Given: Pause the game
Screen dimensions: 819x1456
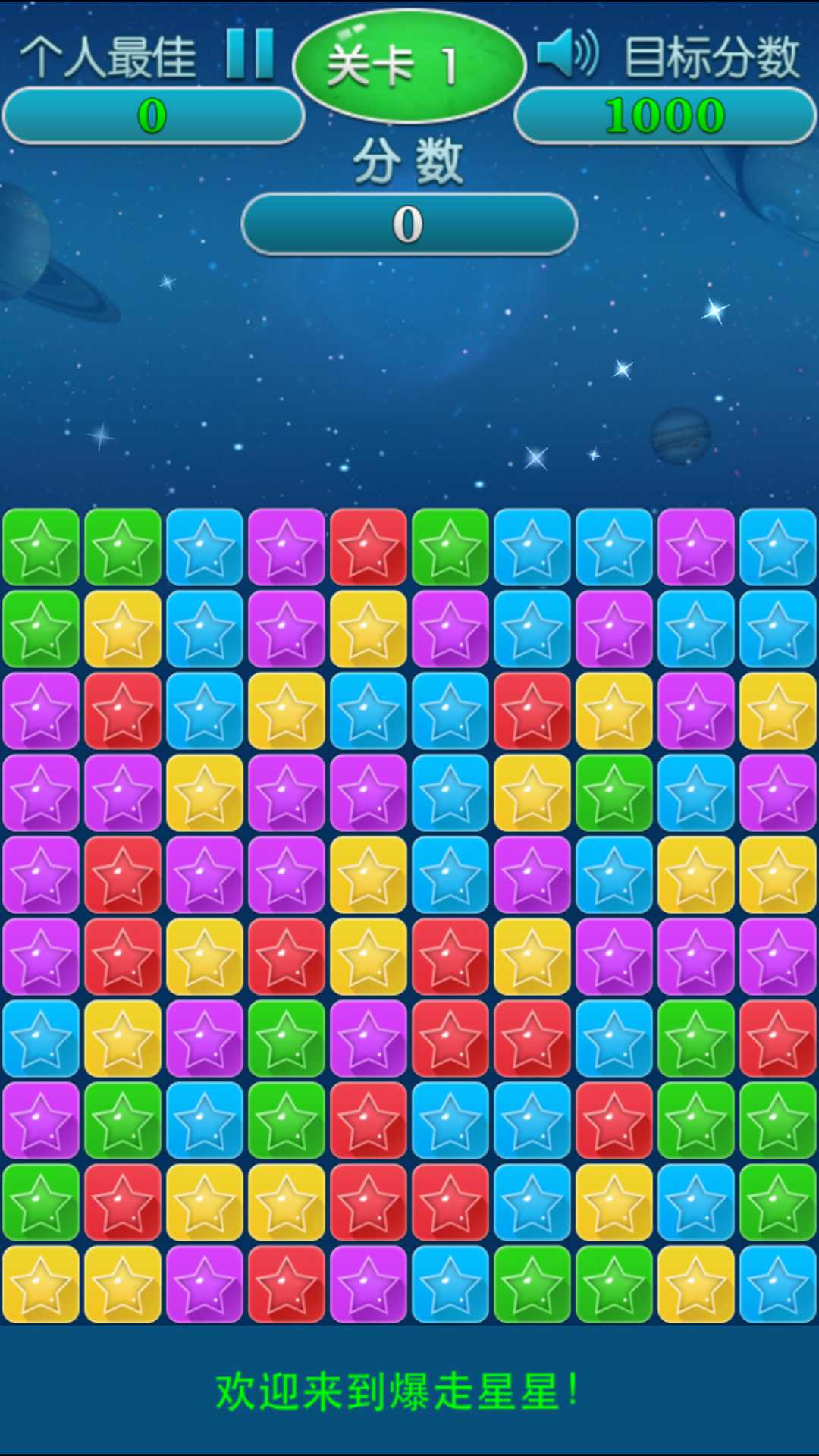Looking at the screenshot, I should (x=249, y=54).
